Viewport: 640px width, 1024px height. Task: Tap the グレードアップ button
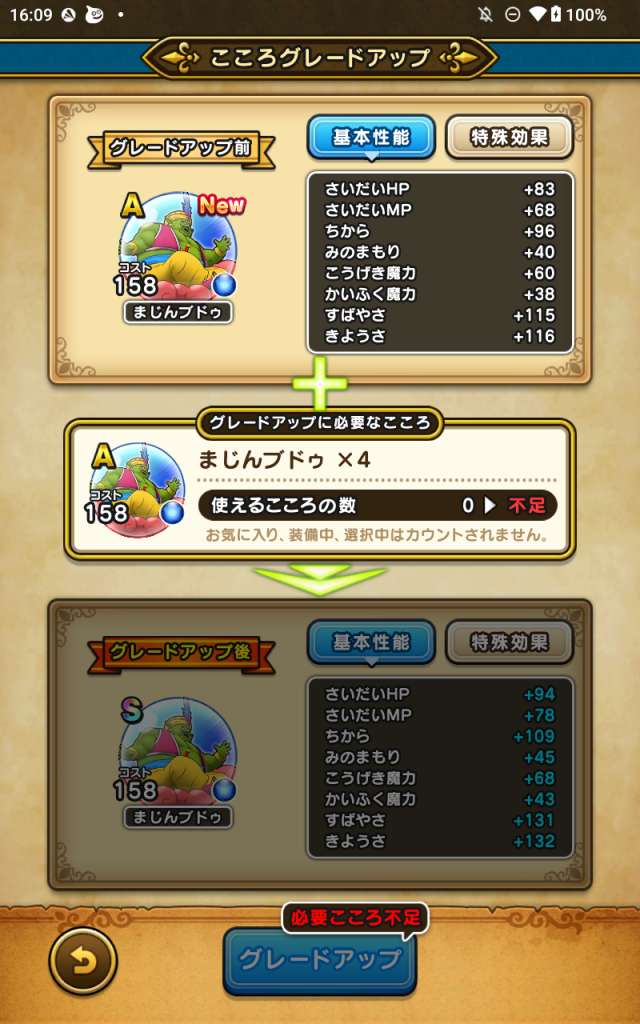(320, 961)
